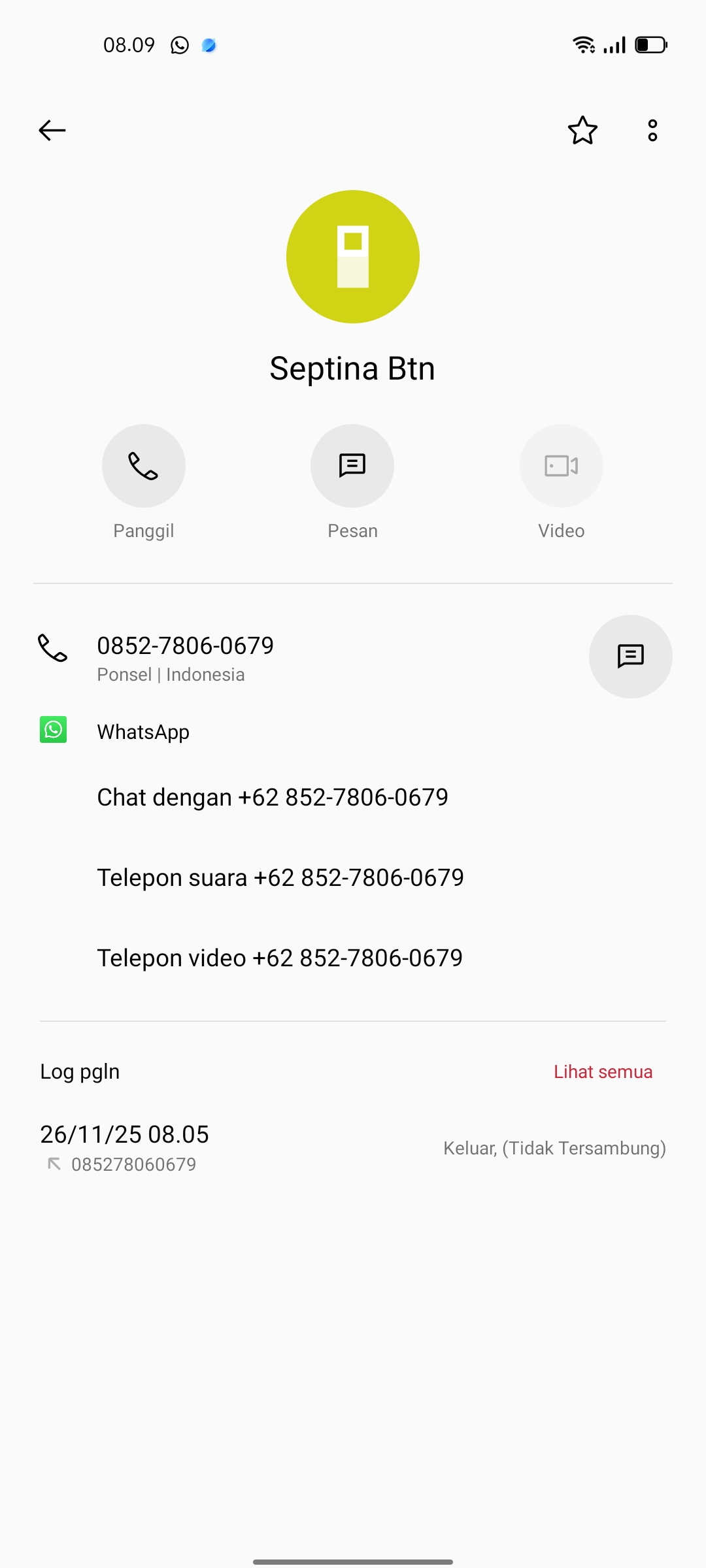
Task: Start WhatsApp chat with +62 852-7806-0679
Action: (x=272, y=796)
